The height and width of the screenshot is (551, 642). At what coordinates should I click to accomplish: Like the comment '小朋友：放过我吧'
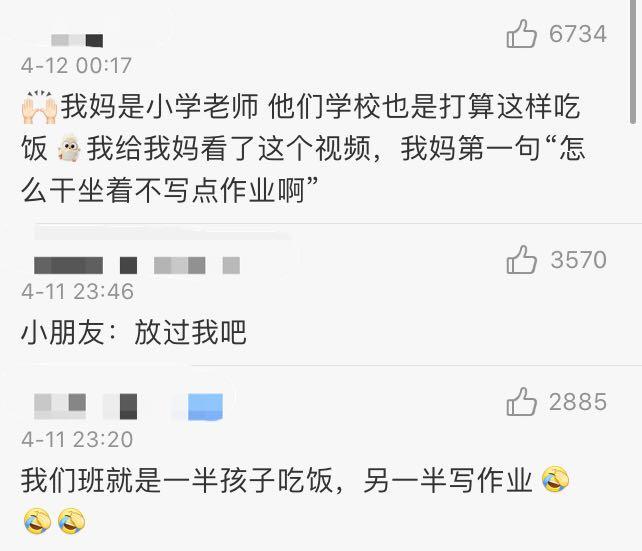(x=522, y=261)
